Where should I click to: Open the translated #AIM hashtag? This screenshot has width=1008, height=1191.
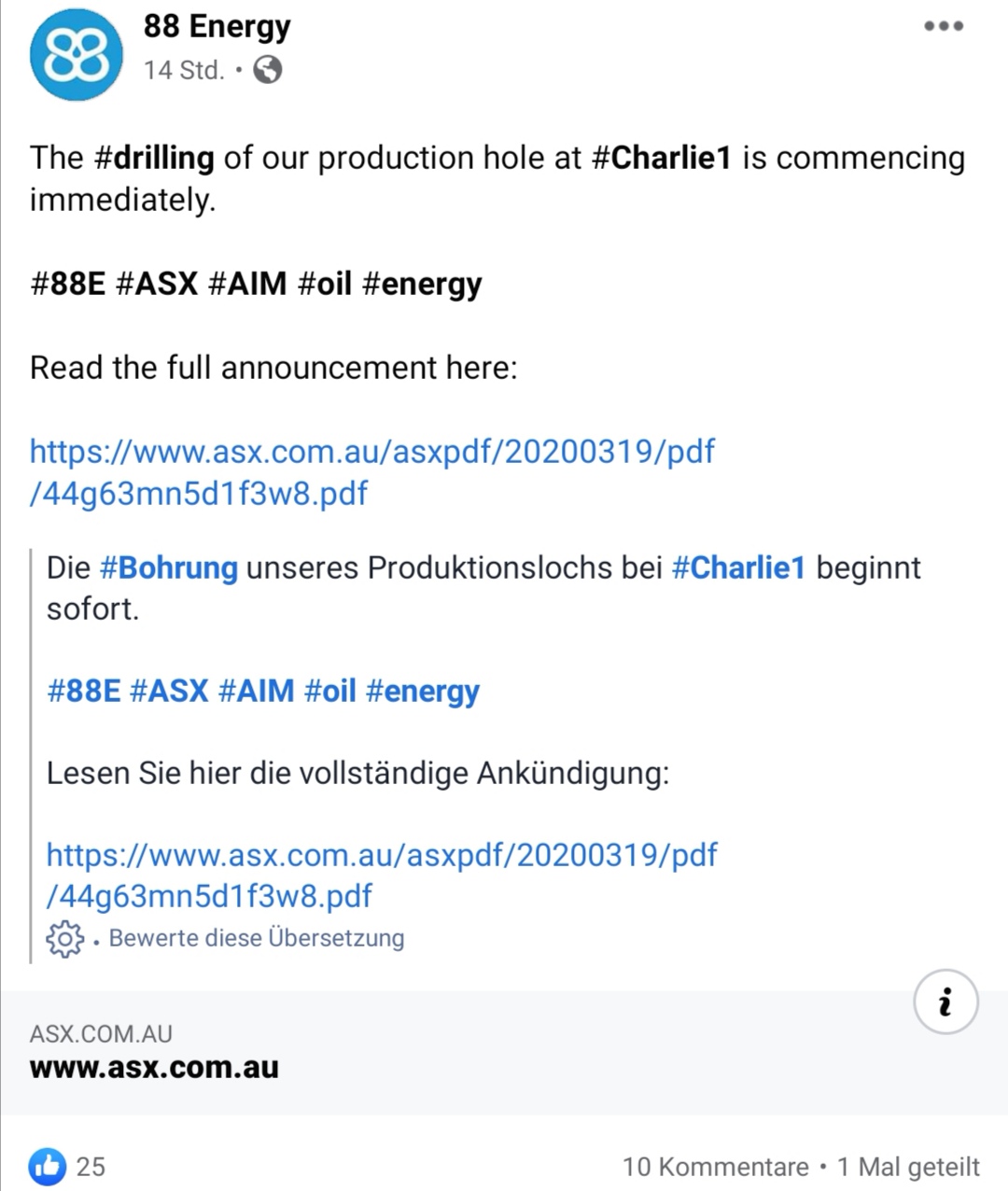[256, 691]
